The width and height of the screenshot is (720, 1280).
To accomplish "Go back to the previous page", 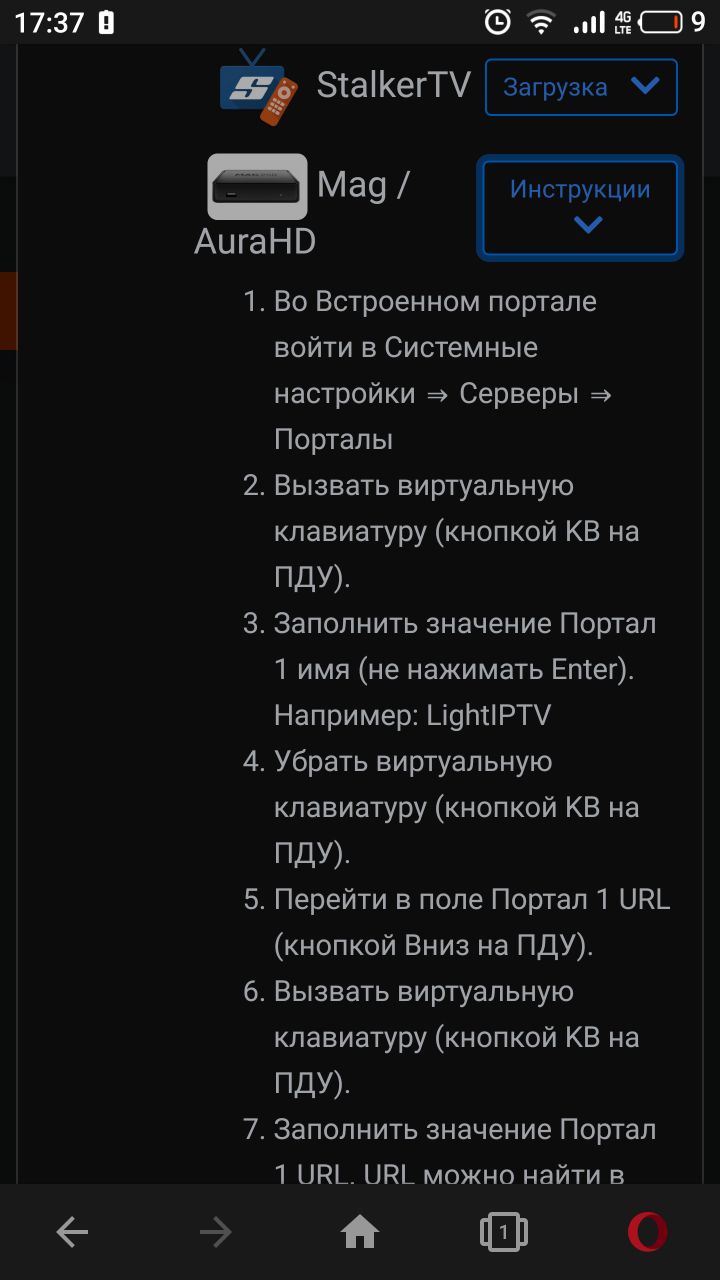I will point(72,1232).
